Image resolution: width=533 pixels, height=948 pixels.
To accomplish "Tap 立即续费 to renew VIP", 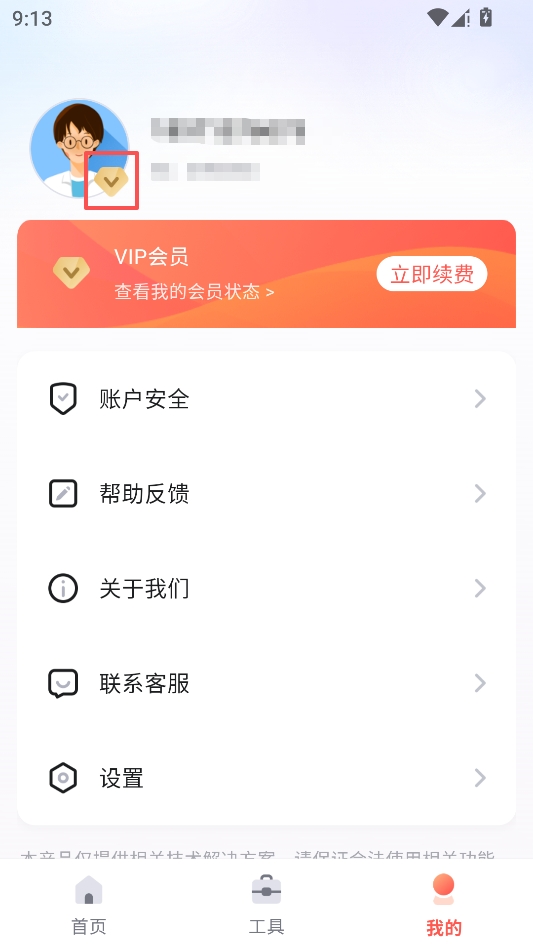I will 431,274.
